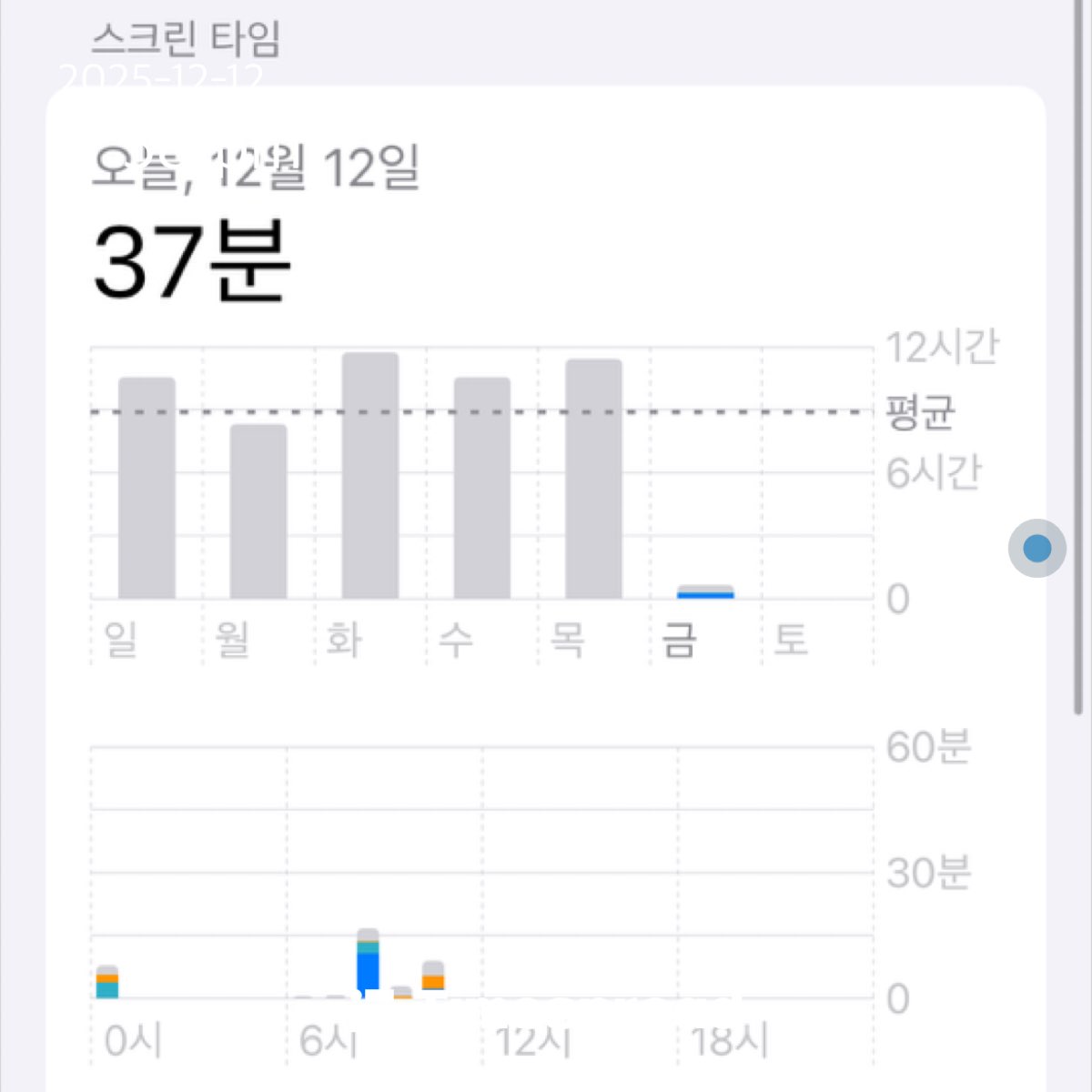
Task: Select Monday's (월) usage bar
Action: (258, 511)
